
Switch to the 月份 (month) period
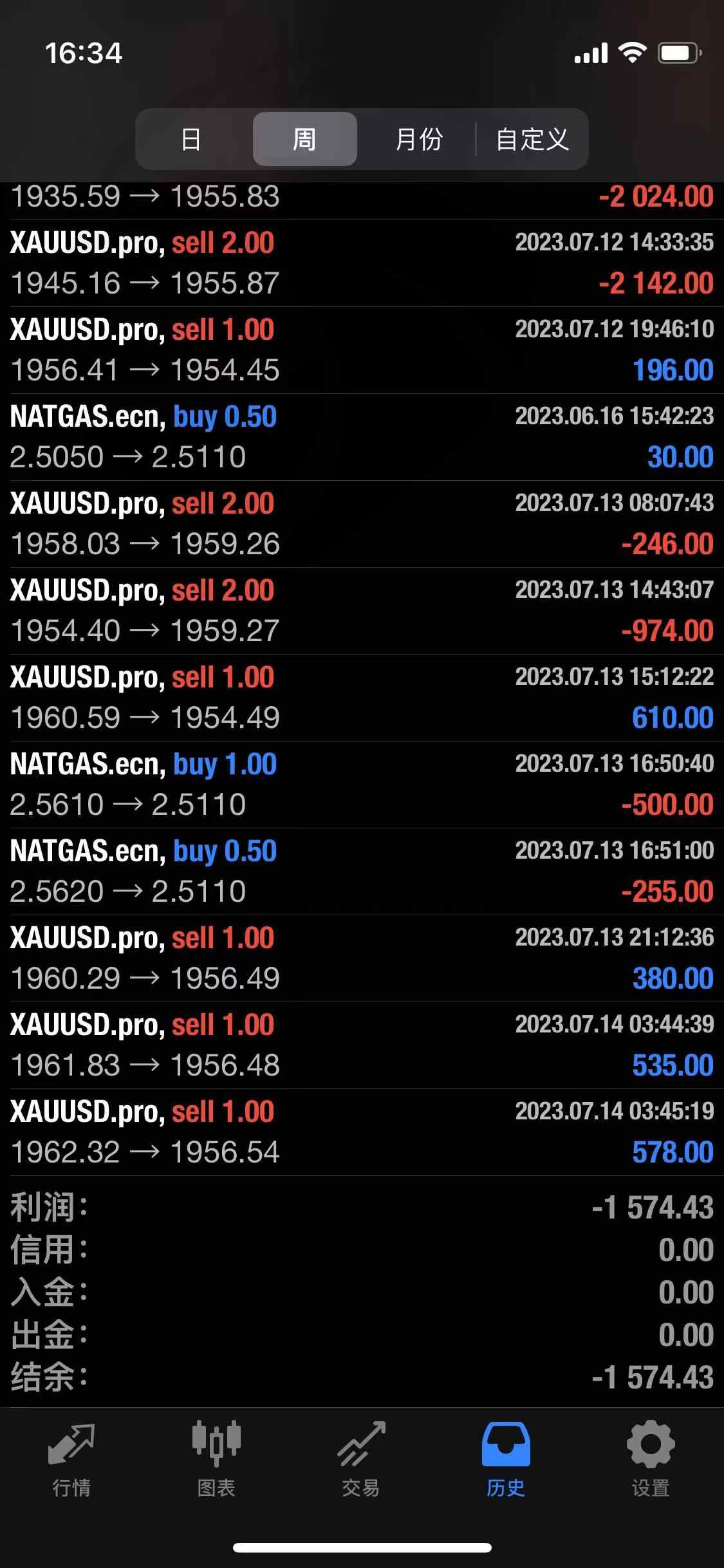pyautogui.click(x=419, y=139)
